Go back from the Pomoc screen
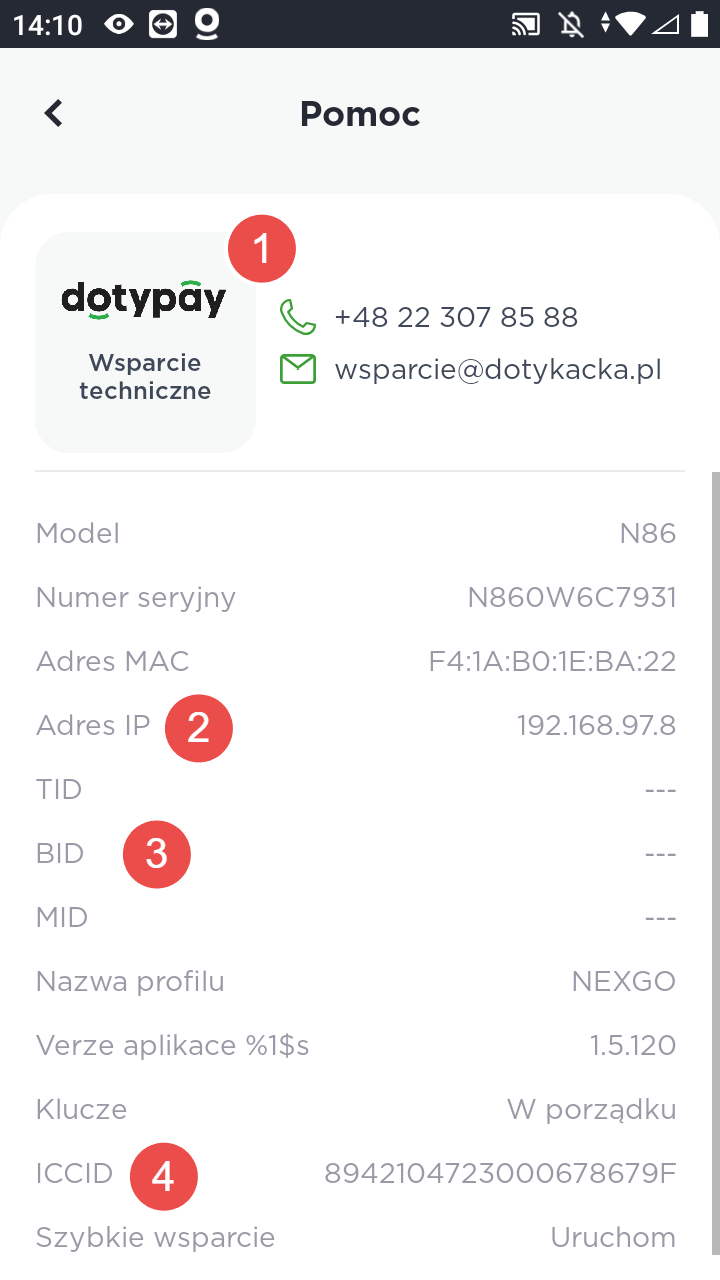 coord(54,114)
